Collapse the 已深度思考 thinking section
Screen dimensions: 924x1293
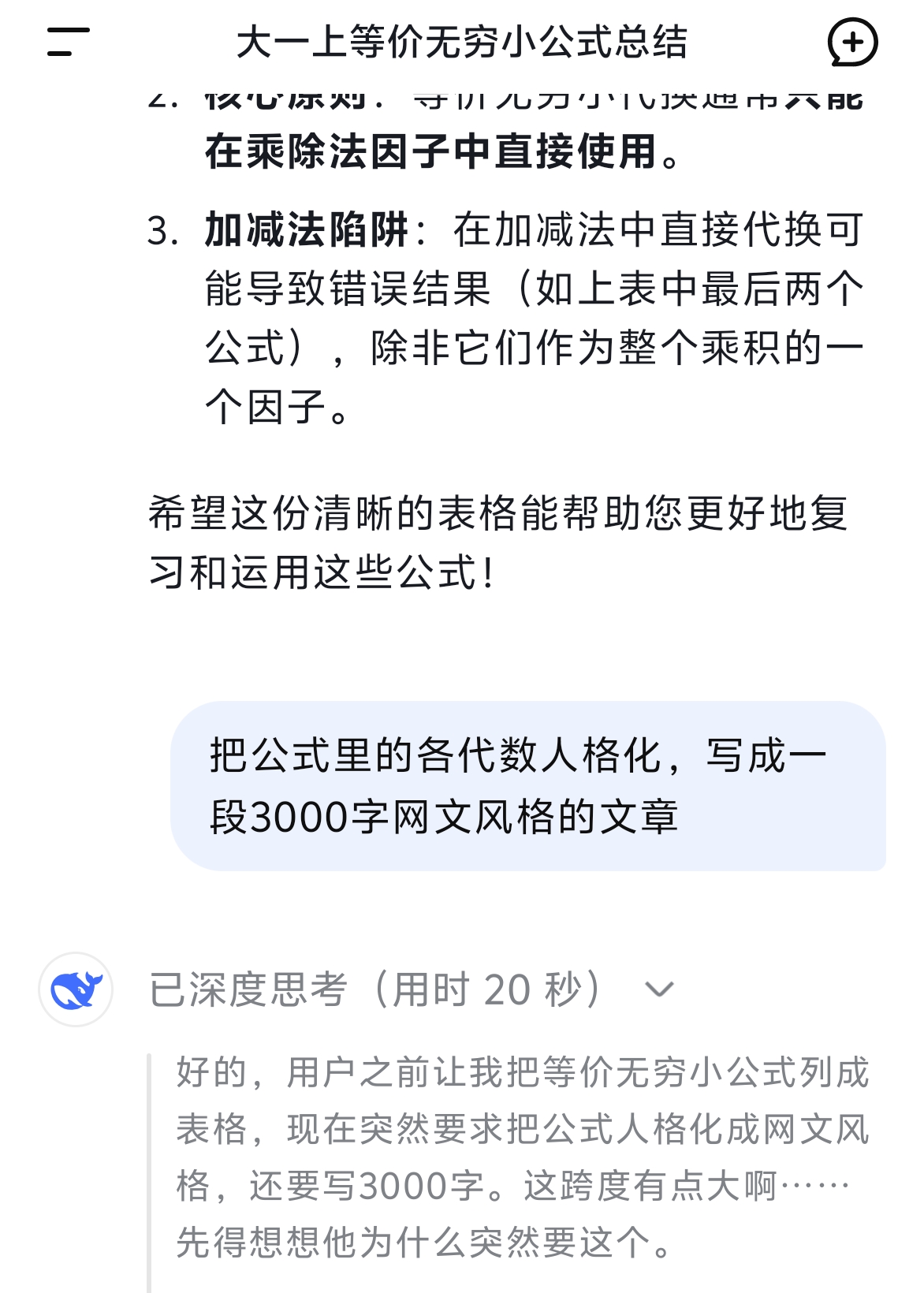coord(659,989)
